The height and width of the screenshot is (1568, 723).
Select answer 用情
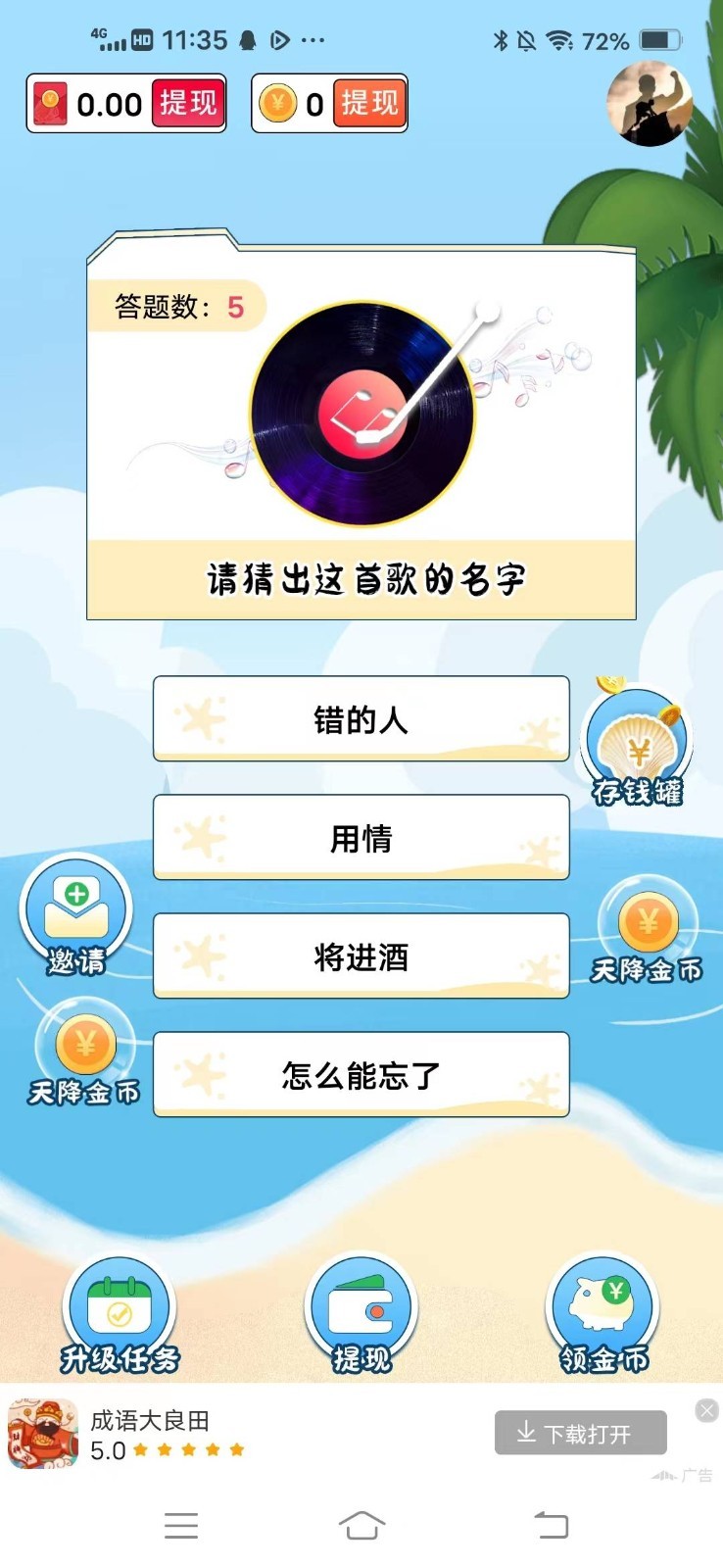[361, 838]
